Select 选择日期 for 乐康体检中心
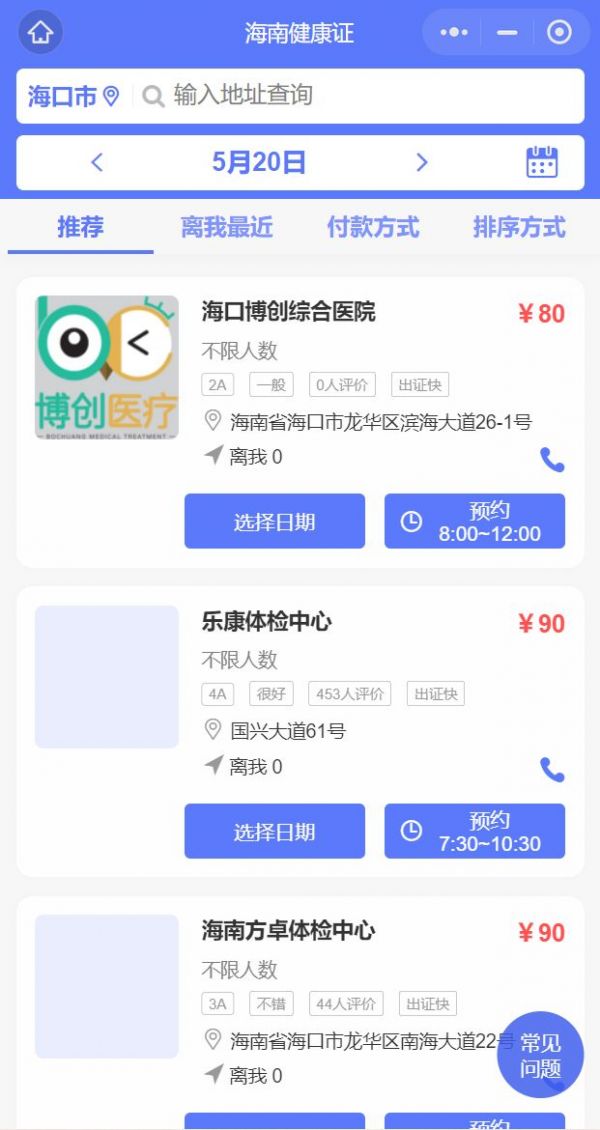 274,831
